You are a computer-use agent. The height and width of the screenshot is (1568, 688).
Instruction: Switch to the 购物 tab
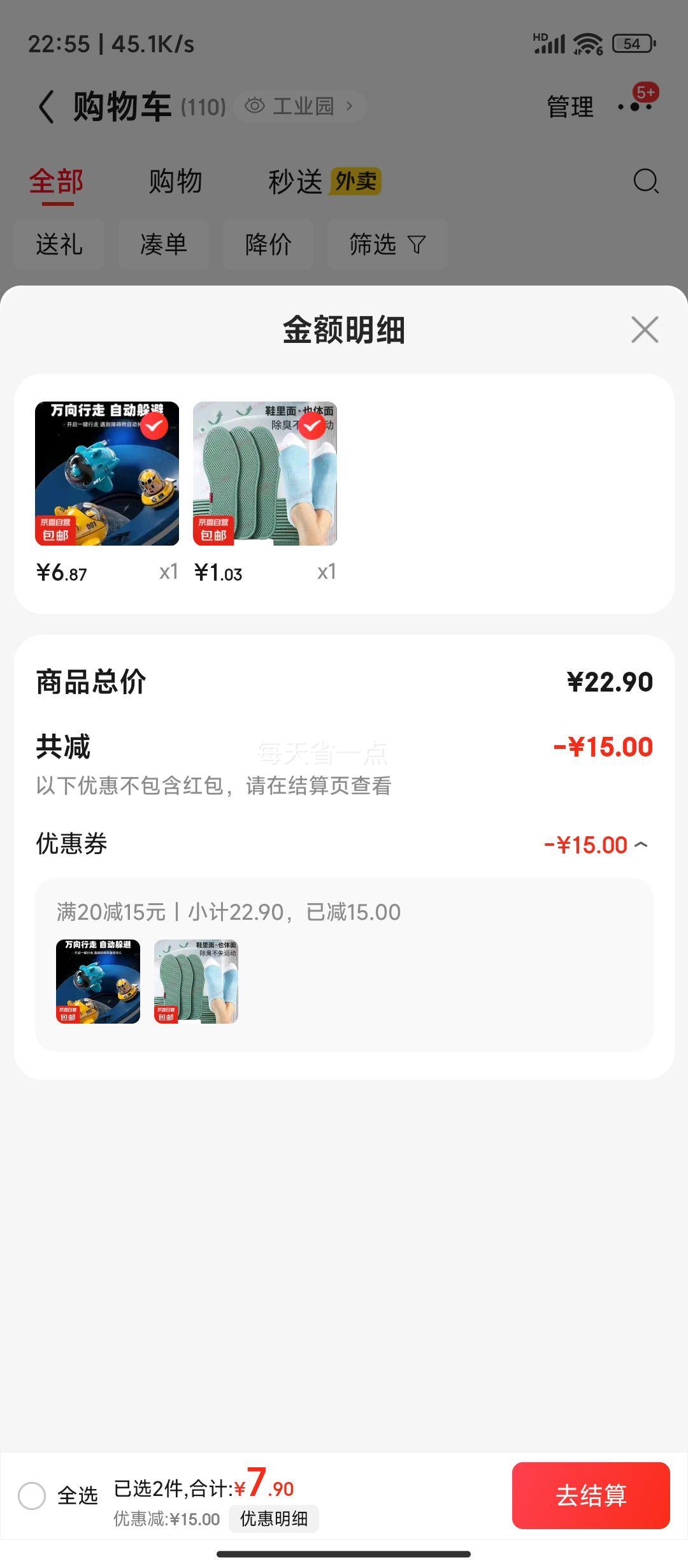tap(175, 182)
